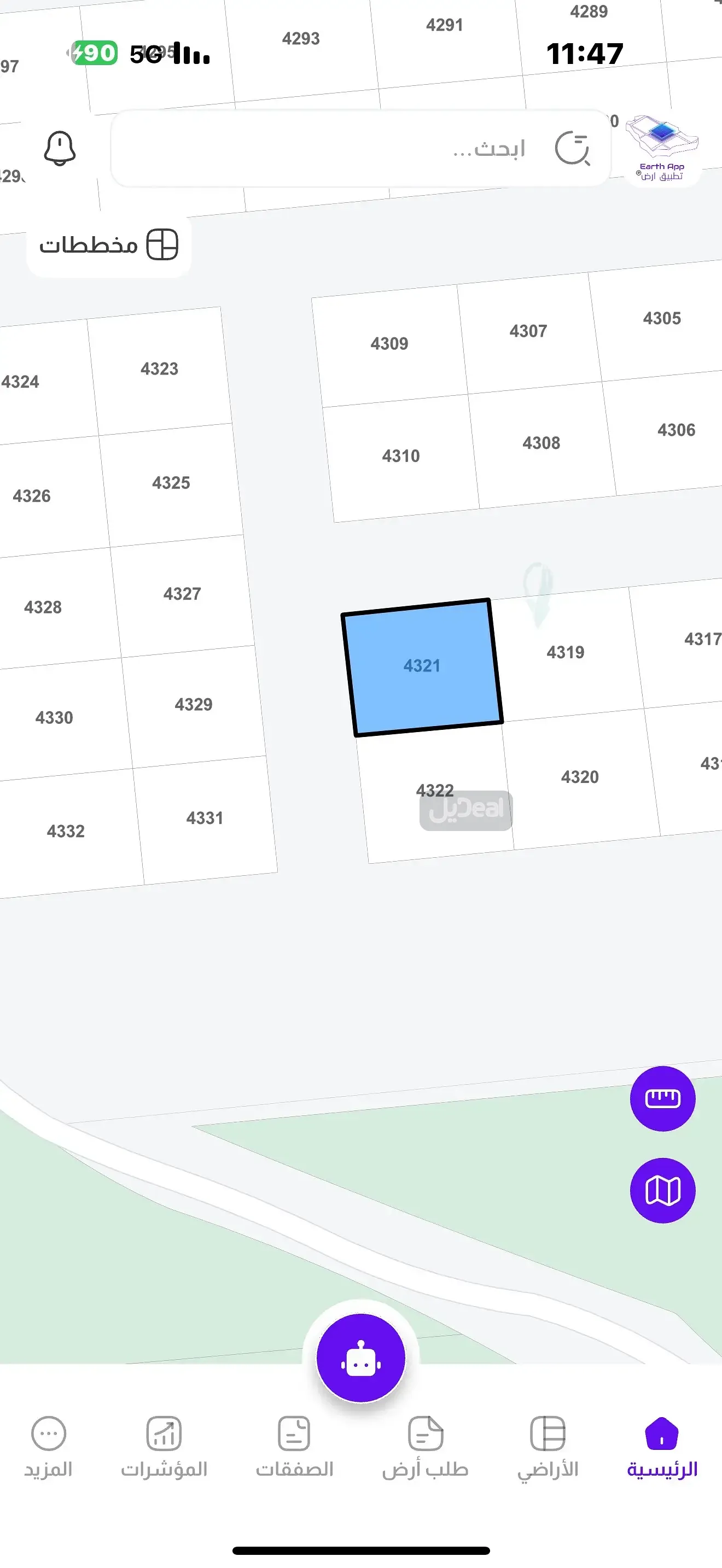722x1568 pixels.
Task: Go to the الصفقات tab
Action: pyautogui.click(x=294, y=1448)
